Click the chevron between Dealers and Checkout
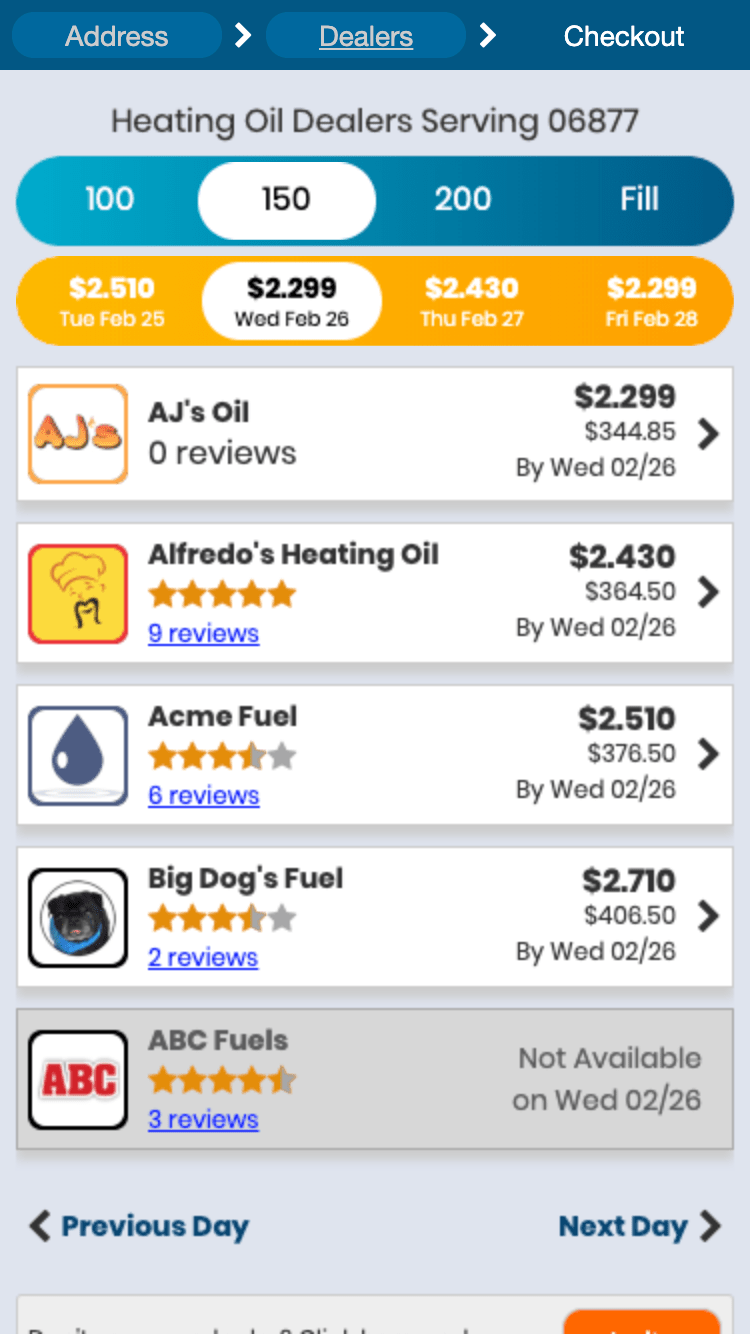750x1334 pixels. [487, 36]
